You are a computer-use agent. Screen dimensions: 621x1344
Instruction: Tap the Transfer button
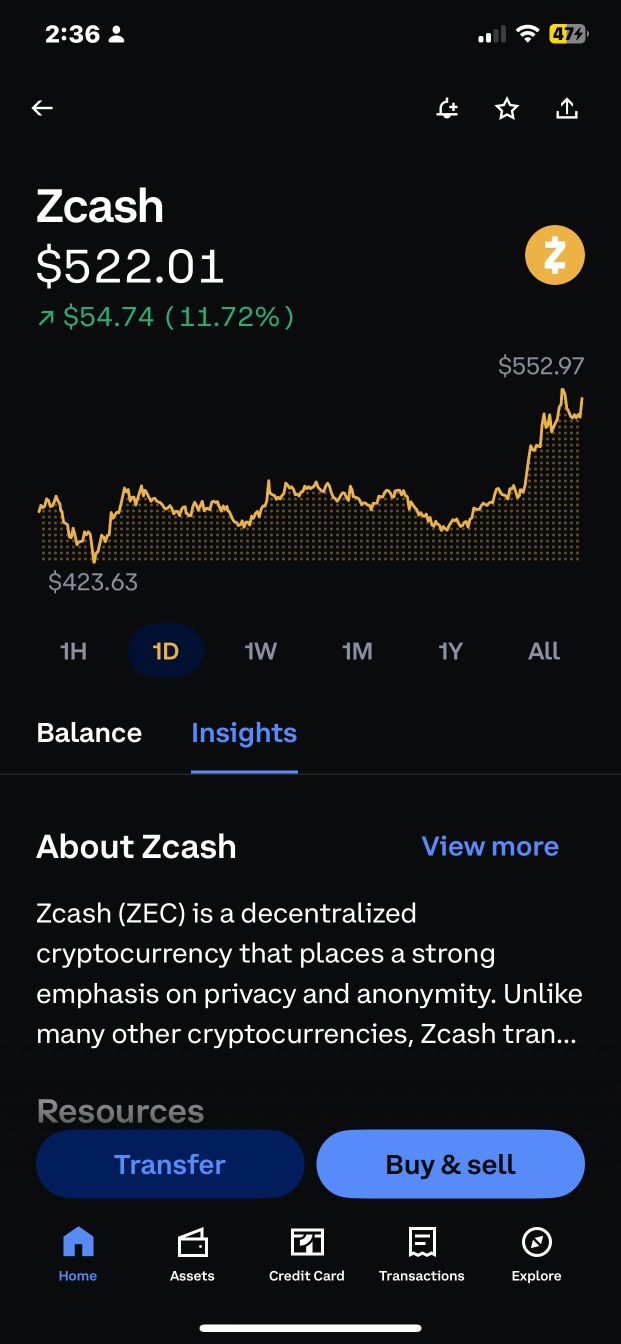click(170, 1164)
